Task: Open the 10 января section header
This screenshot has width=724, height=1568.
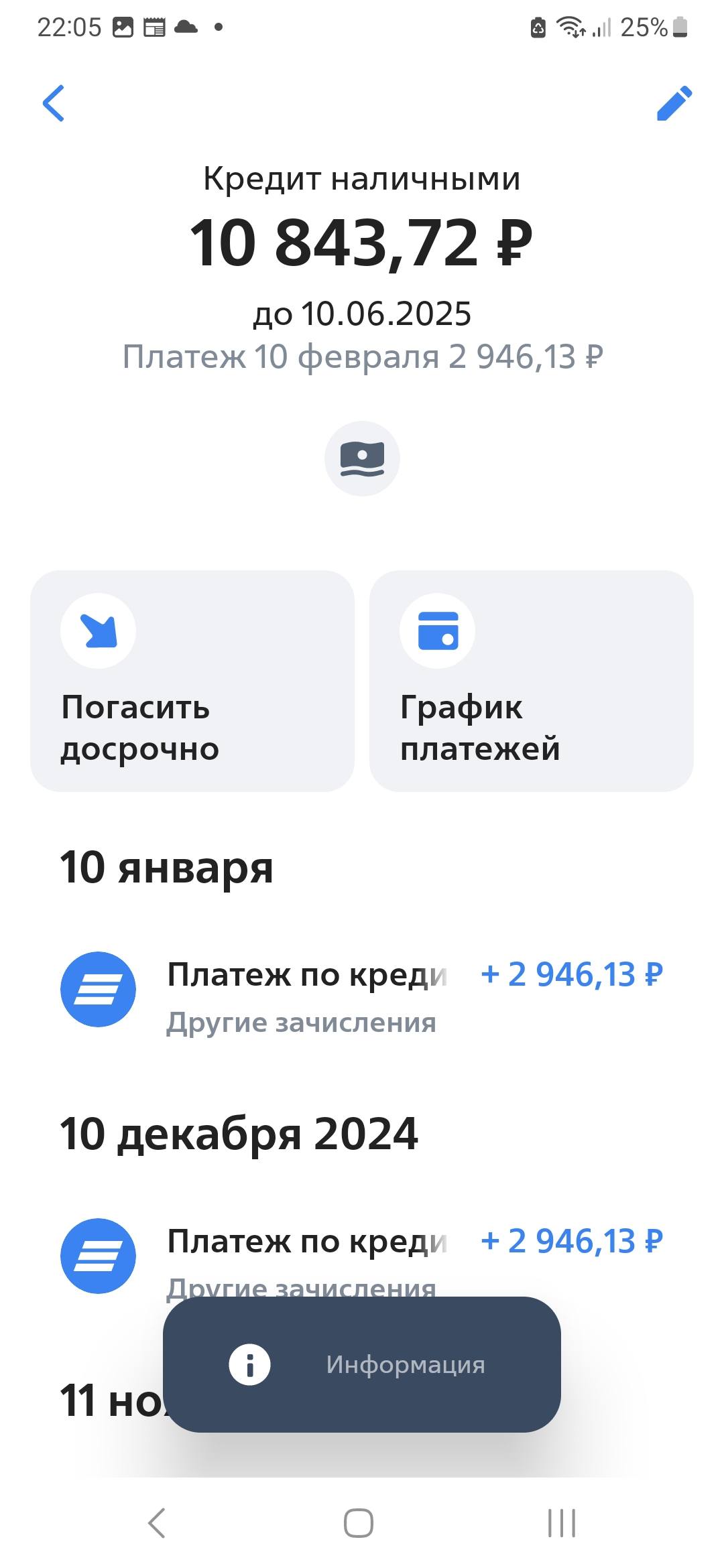Action: coord(166,868)
